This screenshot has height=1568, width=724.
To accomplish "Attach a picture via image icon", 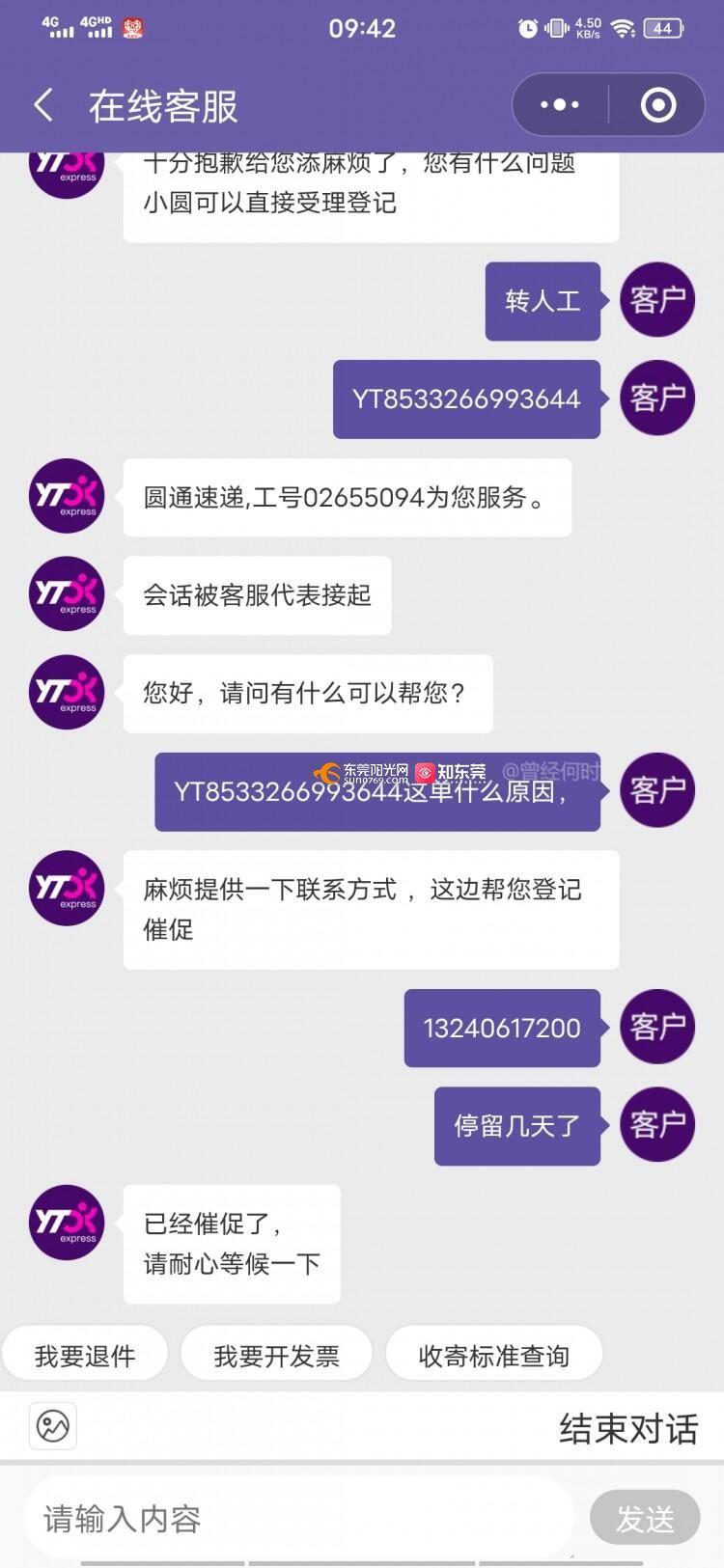I will (53, 1426).
